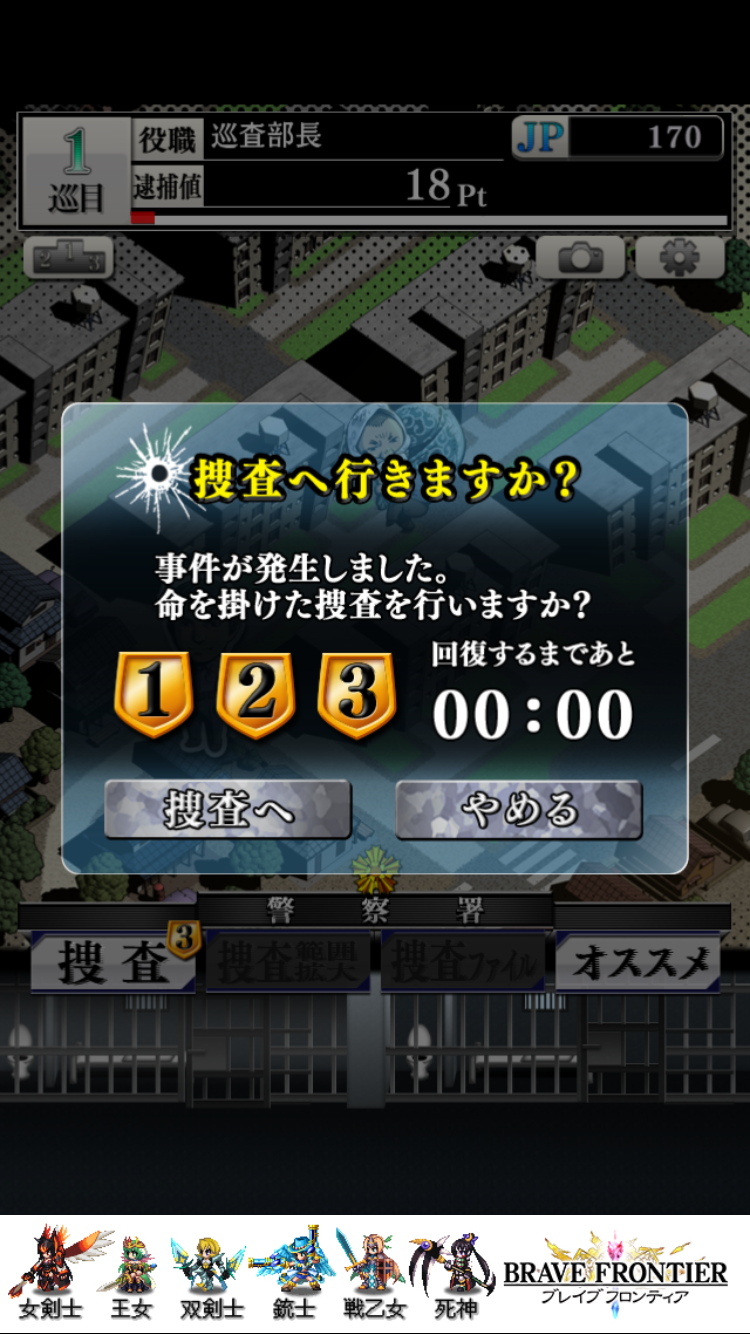Viewport: 750px width, 1334px height.
Task: Open the Brave Frontier ad banner
Action: pyautogui.click(x=375, y=1274)
